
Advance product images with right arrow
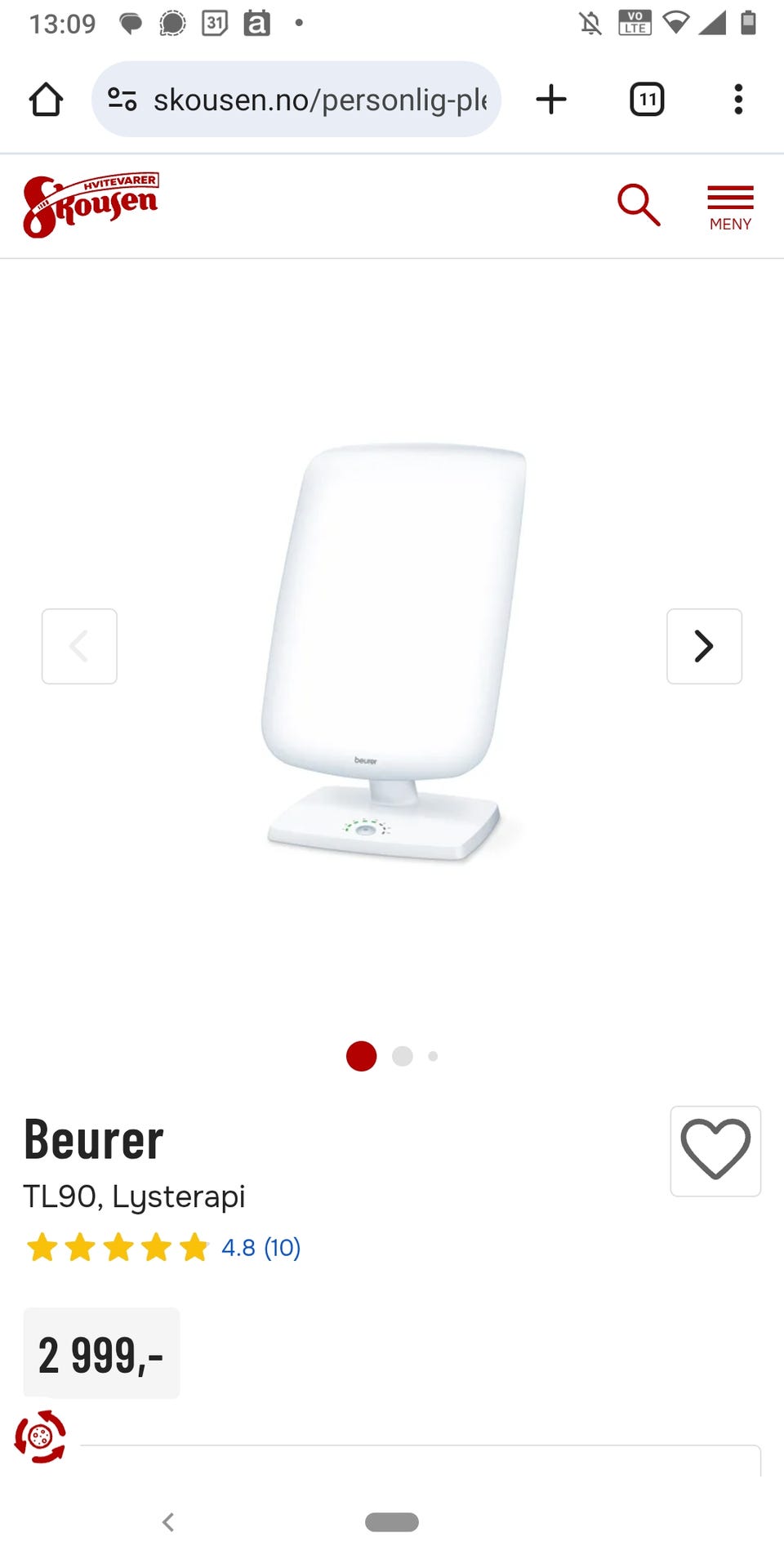pyautogui.click(x=704, y=646)
